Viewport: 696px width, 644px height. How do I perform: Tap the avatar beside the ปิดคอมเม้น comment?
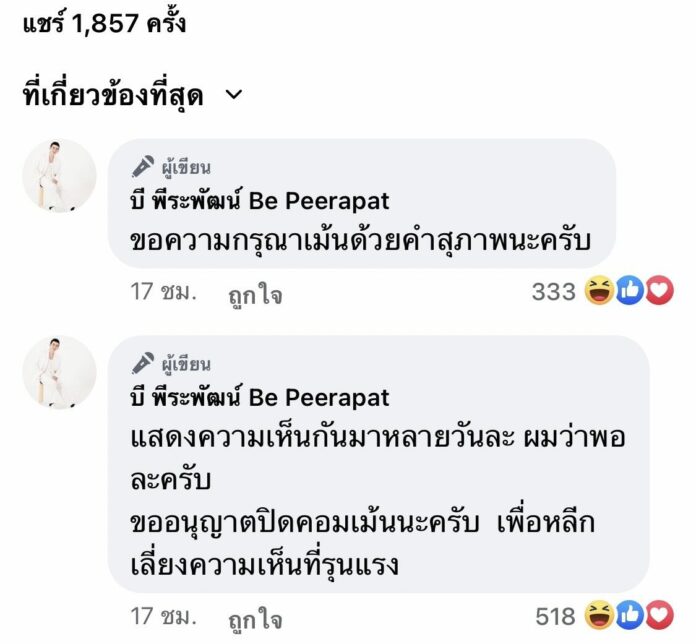pos(59,372)
